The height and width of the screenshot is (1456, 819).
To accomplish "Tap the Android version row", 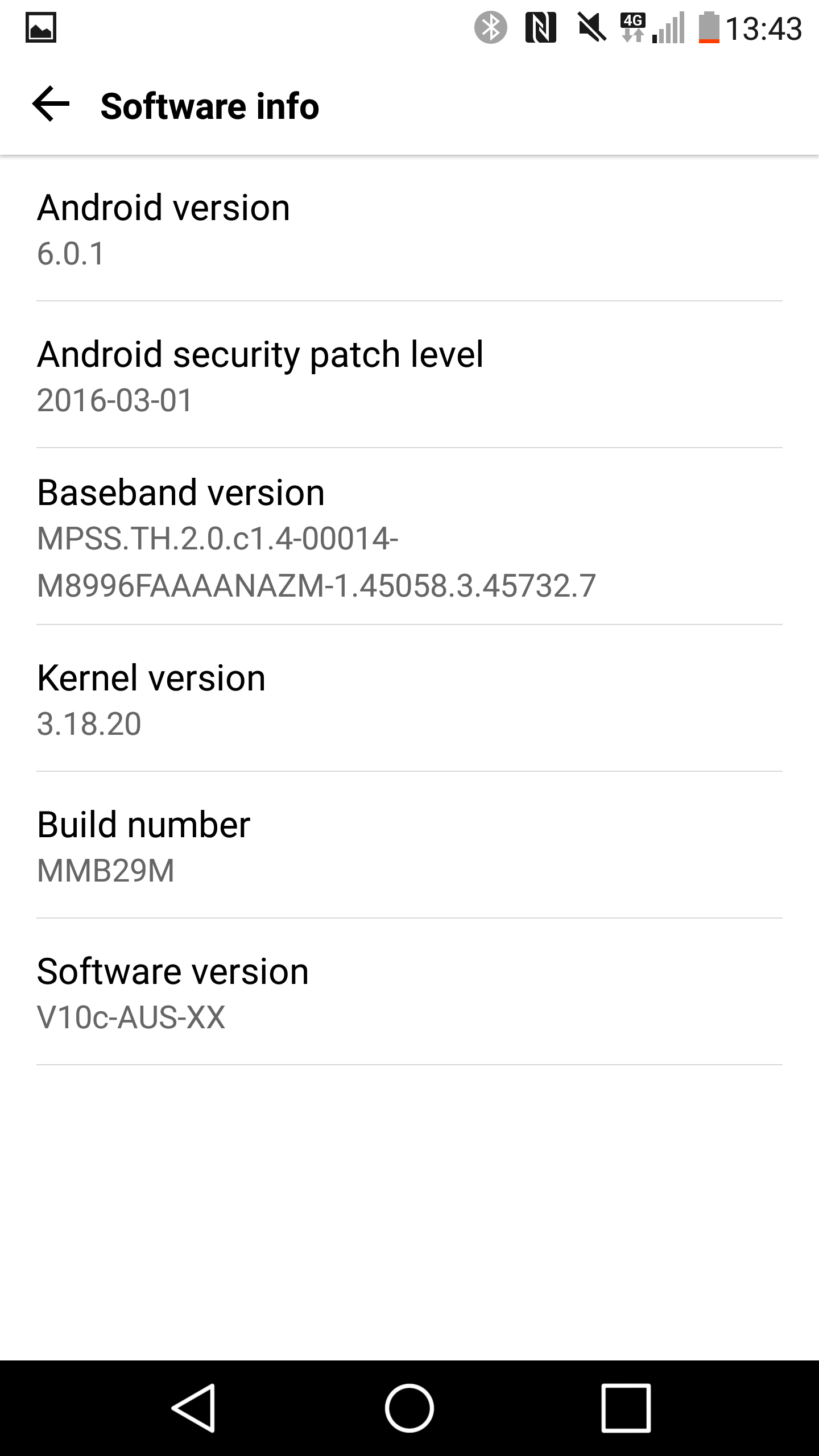I will pos(409,229).
